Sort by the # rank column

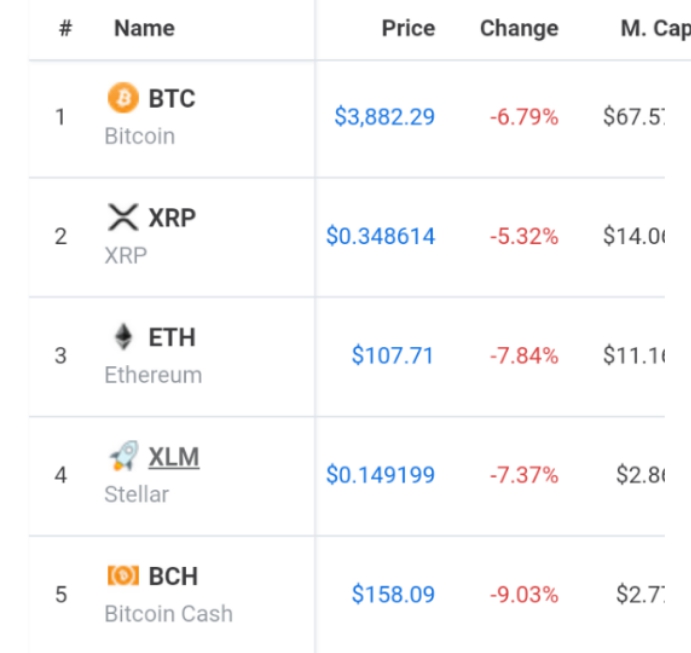65,29
